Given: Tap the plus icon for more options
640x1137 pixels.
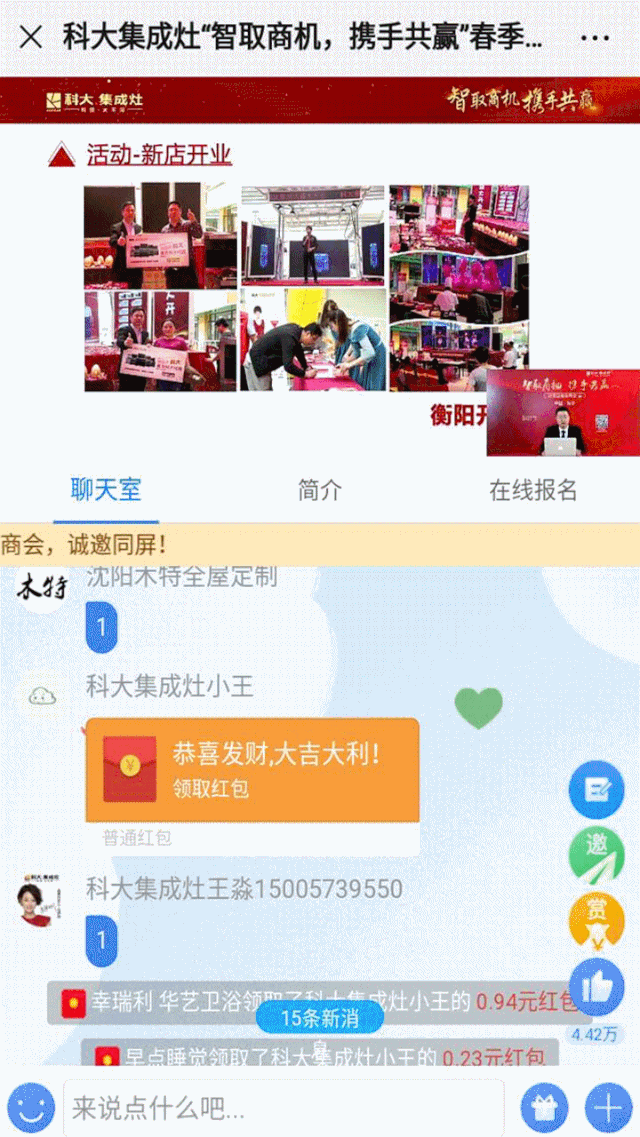Looking at the screenshot, I should point(607,1107).
